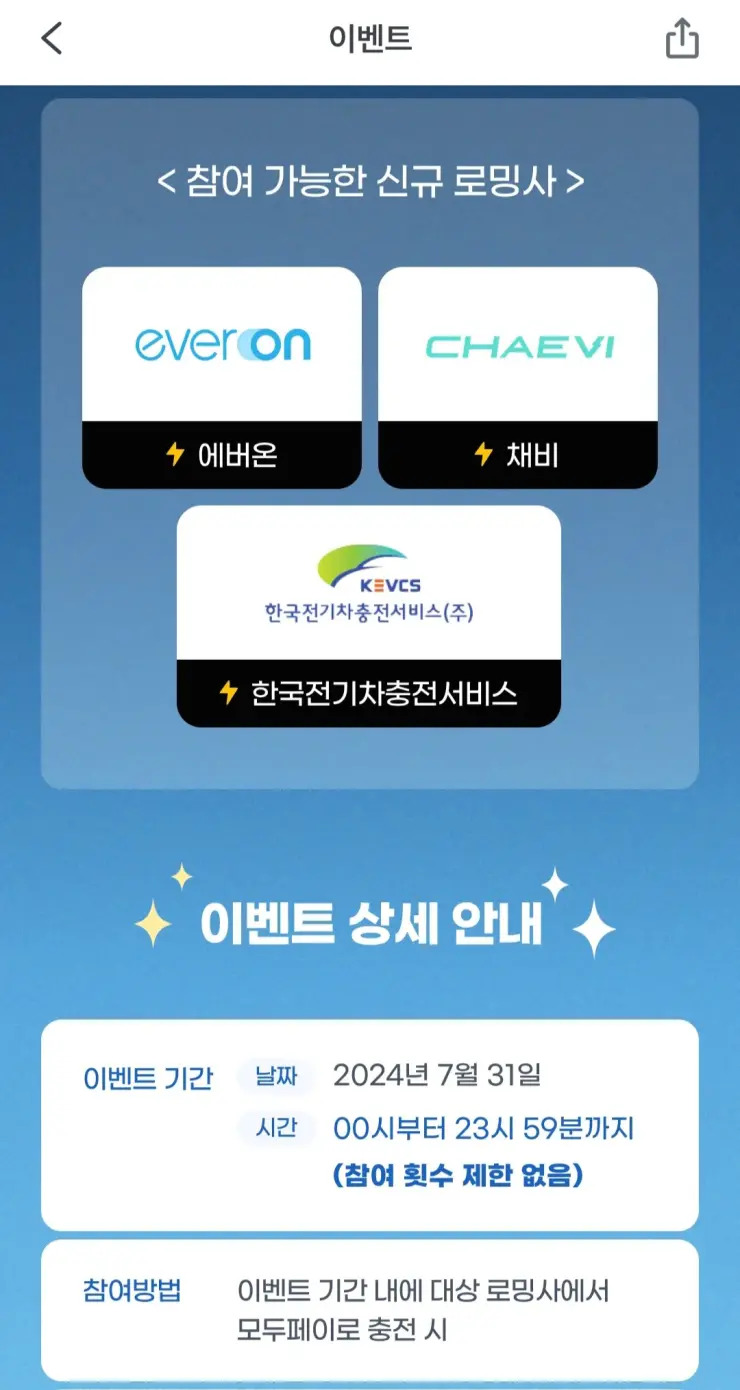Share this event page

pos(682,39)
